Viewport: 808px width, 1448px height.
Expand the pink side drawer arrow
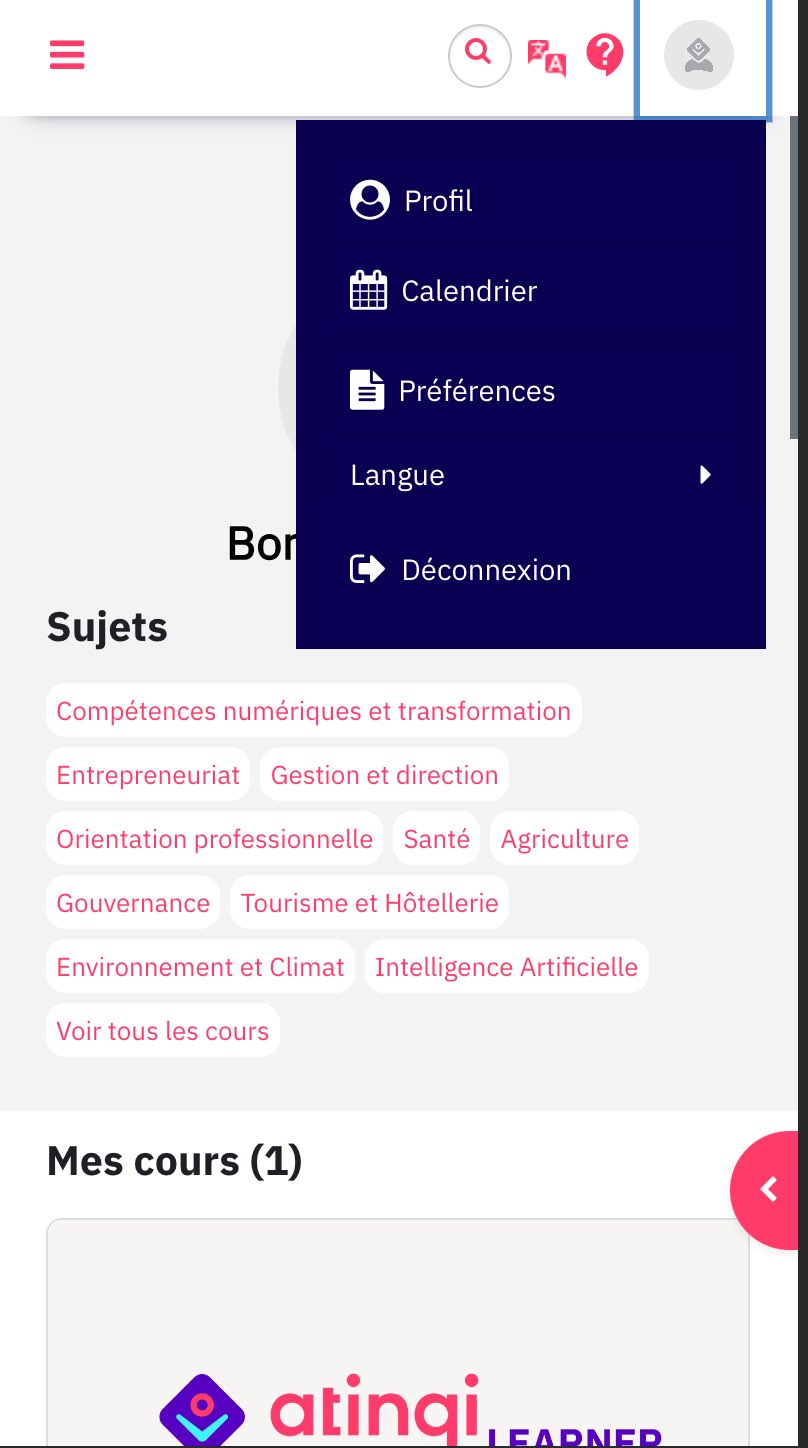768,1190
